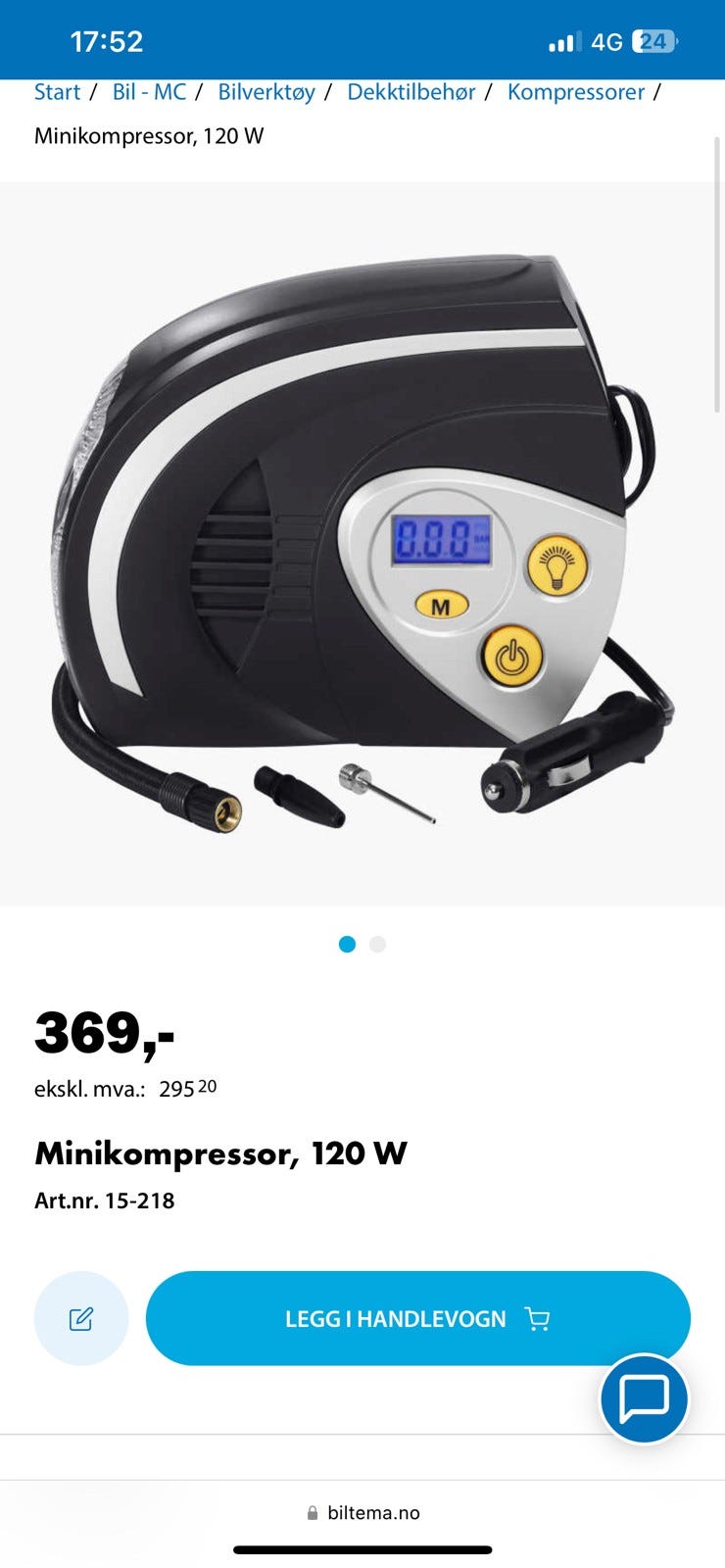Image resolution: width=725 pixels, height=1568 pixels.
Task: Open the Bilverktøy breadcrumb link
Action: [266, 92]
